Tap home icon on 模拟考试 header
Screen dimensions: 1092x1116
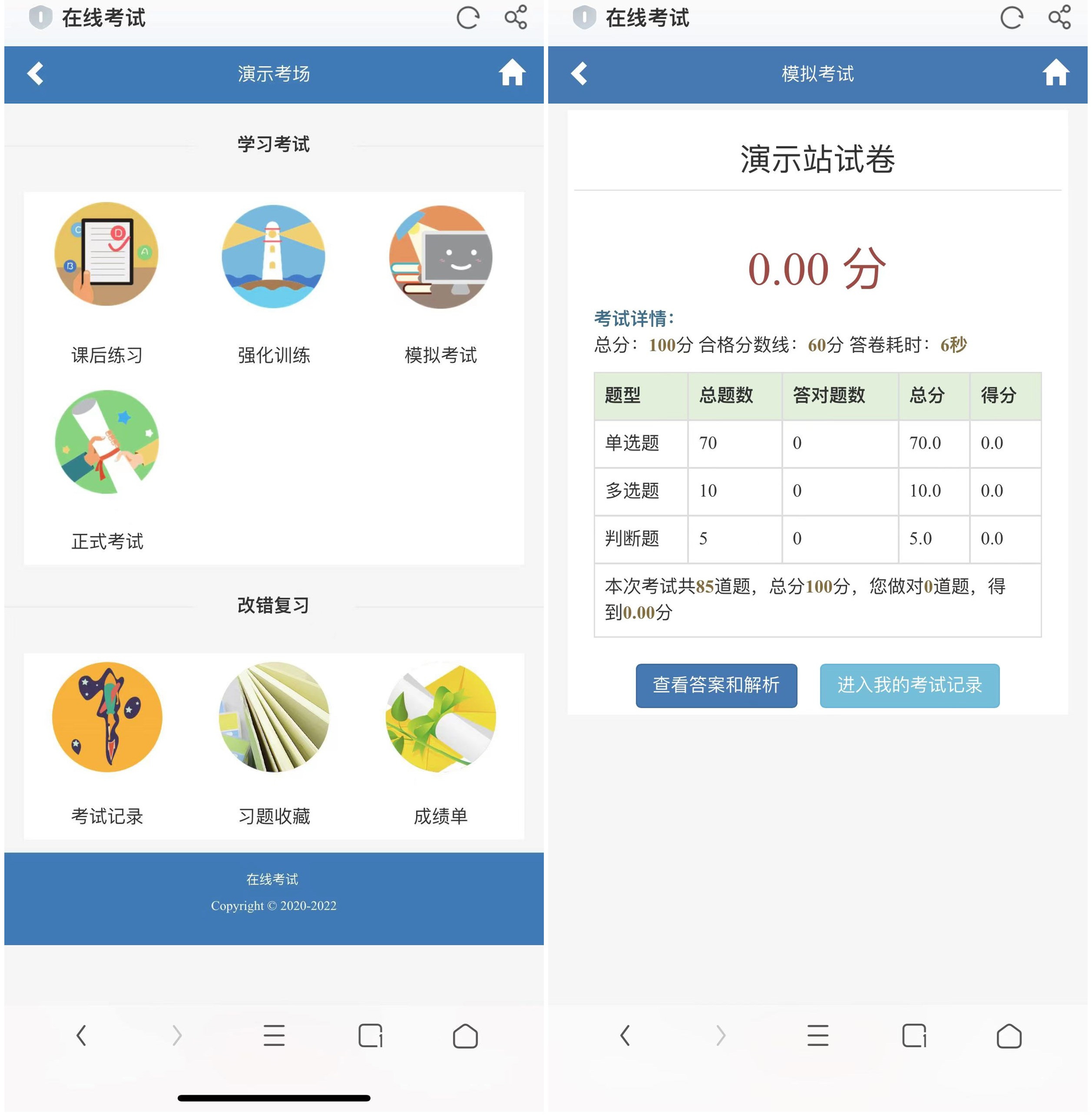pyautogui.click(x=1055, y=74)
